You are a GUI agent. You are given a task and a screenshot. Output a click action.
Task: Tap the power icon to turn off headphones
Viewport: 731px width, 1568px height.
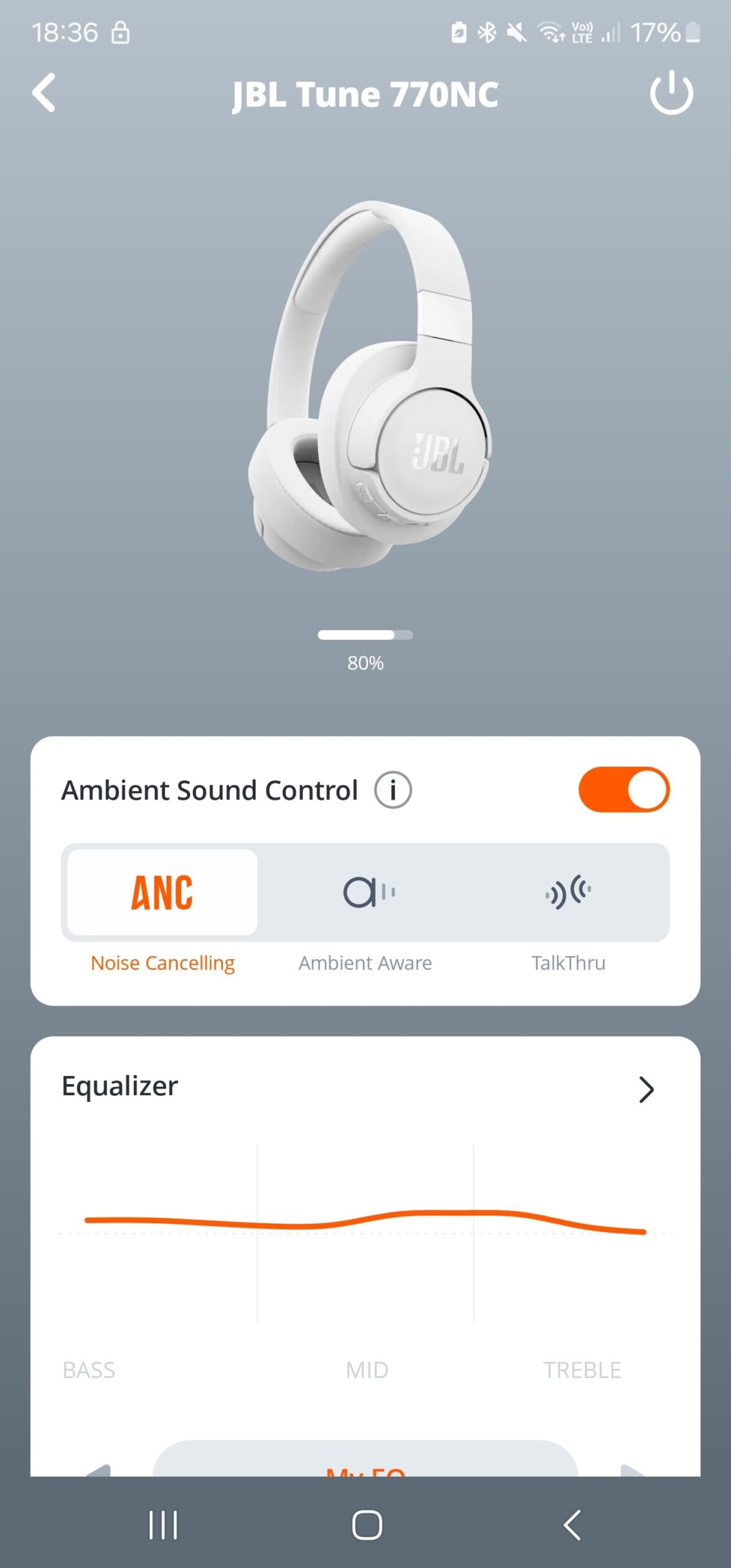(670, 93)
